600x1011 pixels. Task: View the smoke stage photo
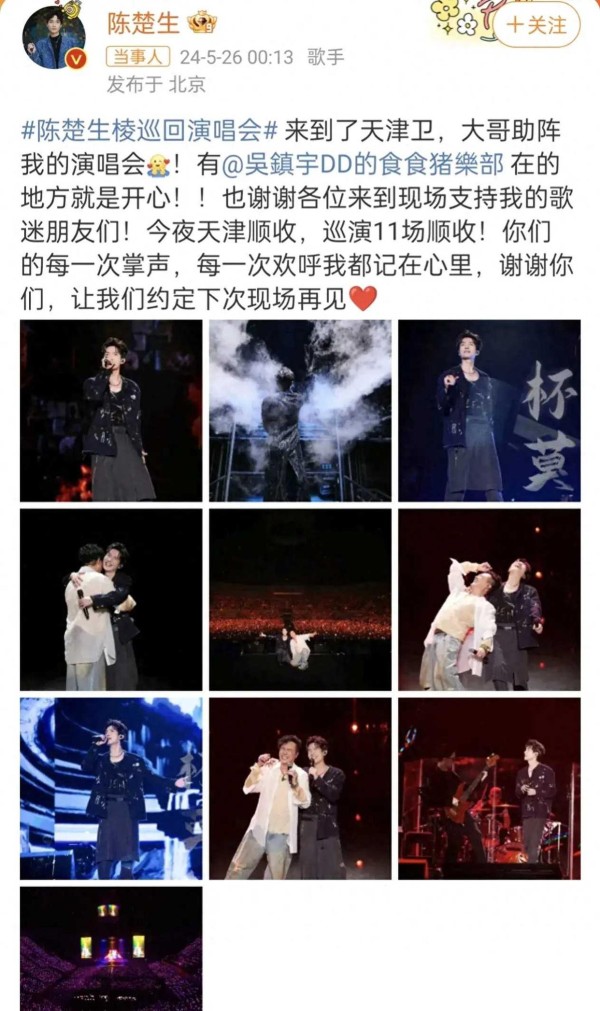(300, 411)
